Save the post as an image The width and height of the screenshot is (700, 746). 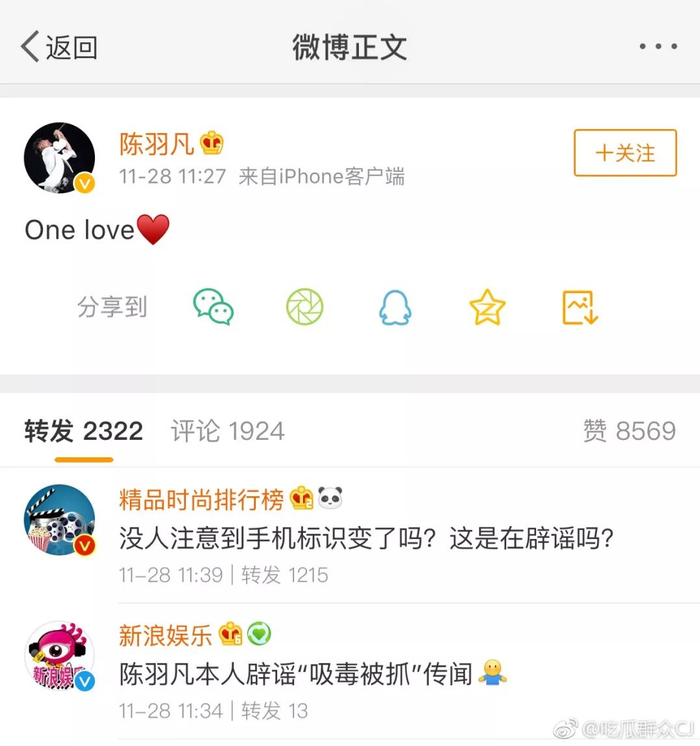pyautogui.click(x=580, y=308)
